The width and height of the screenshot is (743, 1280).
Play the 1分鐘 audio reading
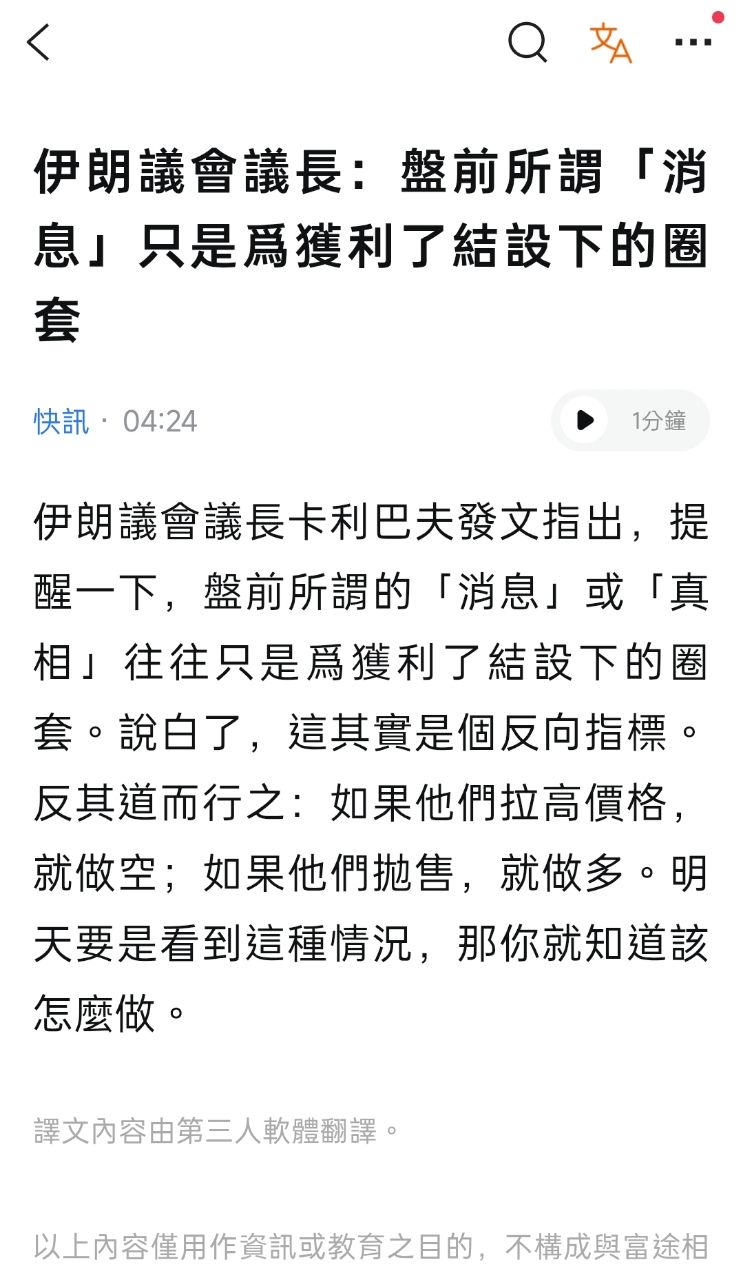click(585, 420)
